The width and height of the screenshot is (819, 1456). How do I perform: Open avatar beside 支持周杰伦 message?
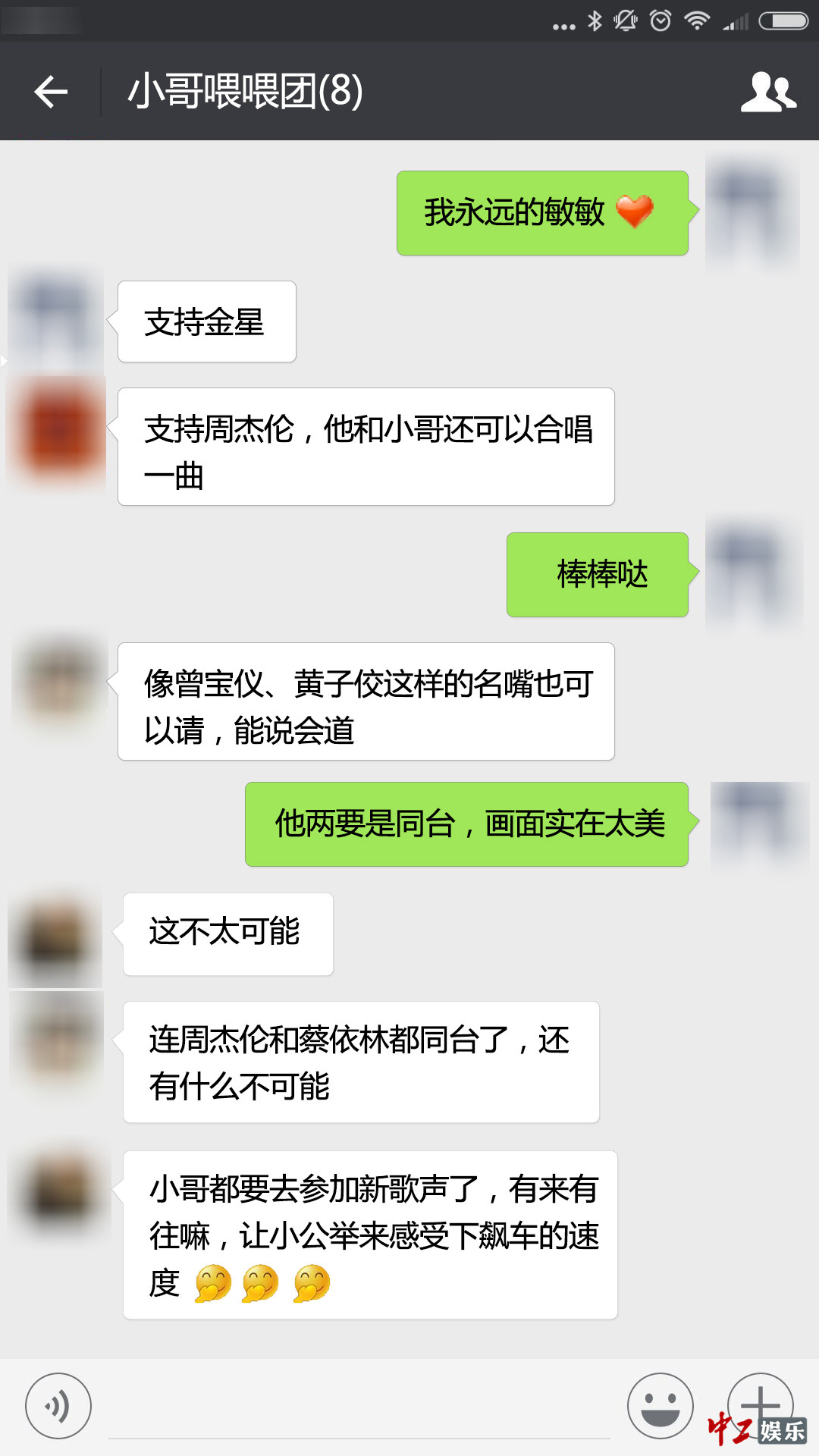(x=58, y=431)
